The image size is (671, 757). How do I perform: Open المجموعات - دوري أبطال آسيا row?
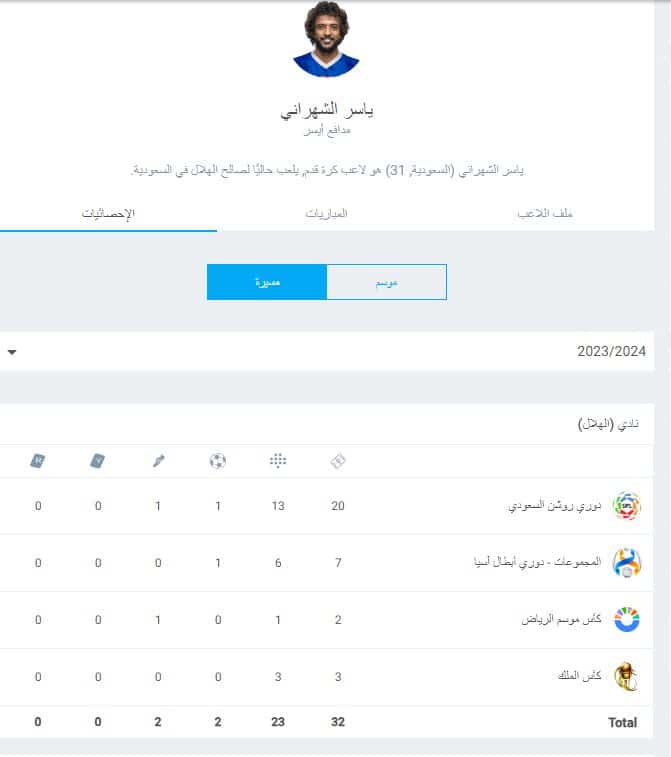[530, 563]
